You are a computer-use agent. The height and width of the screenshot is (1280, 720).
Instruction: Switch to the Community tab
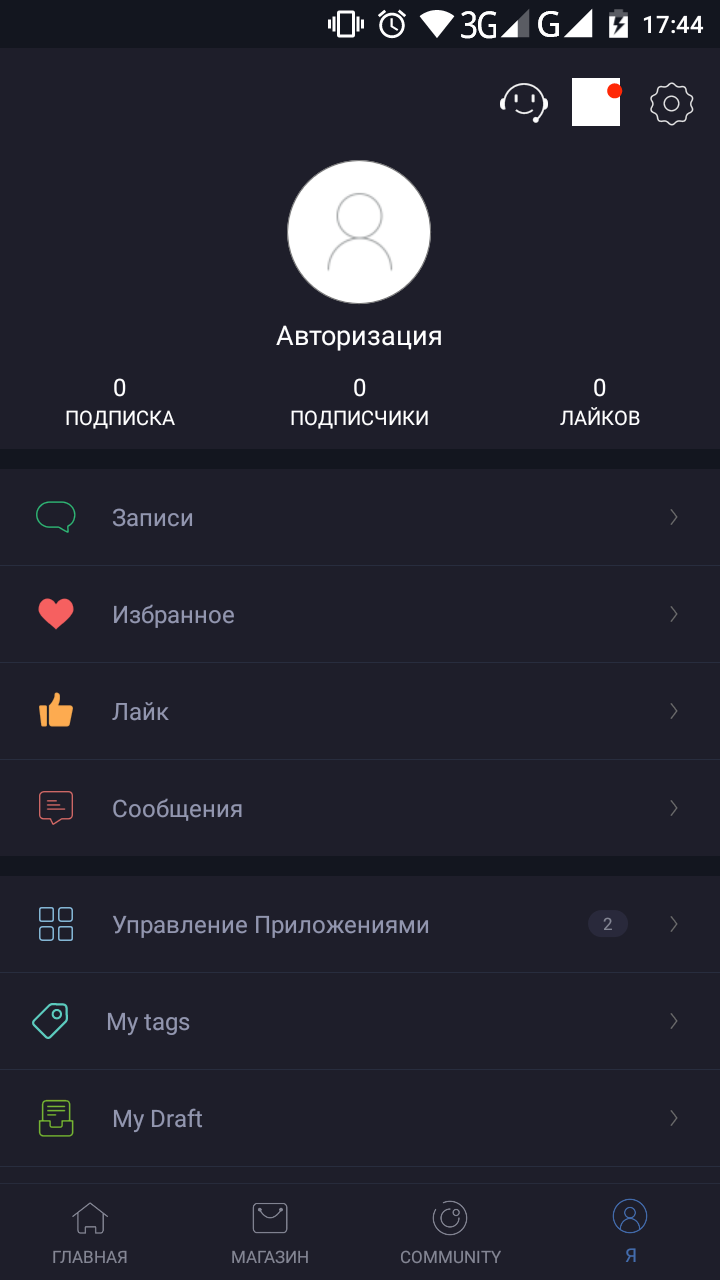pos(450,1233)
